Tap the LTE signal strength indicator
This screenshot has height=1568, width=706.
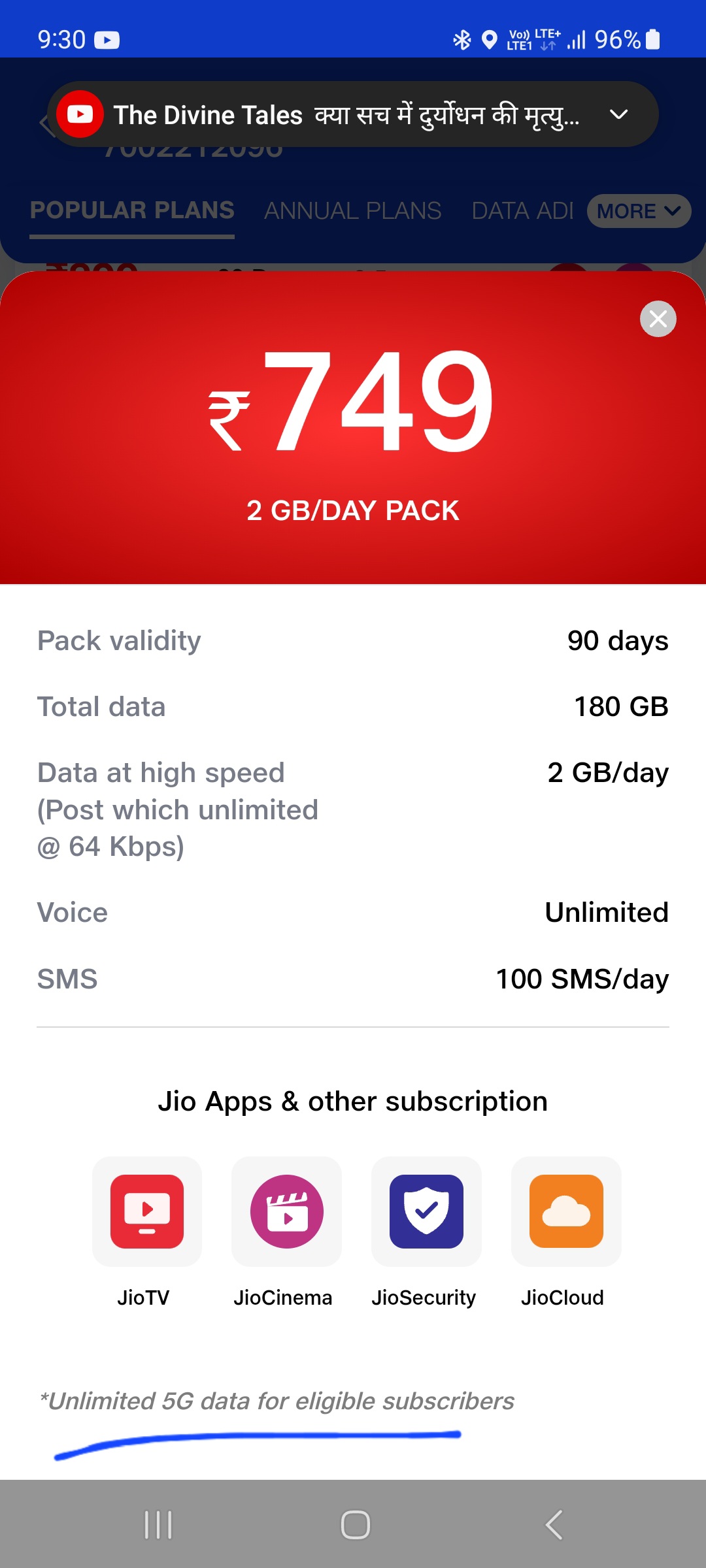[575, 40]
